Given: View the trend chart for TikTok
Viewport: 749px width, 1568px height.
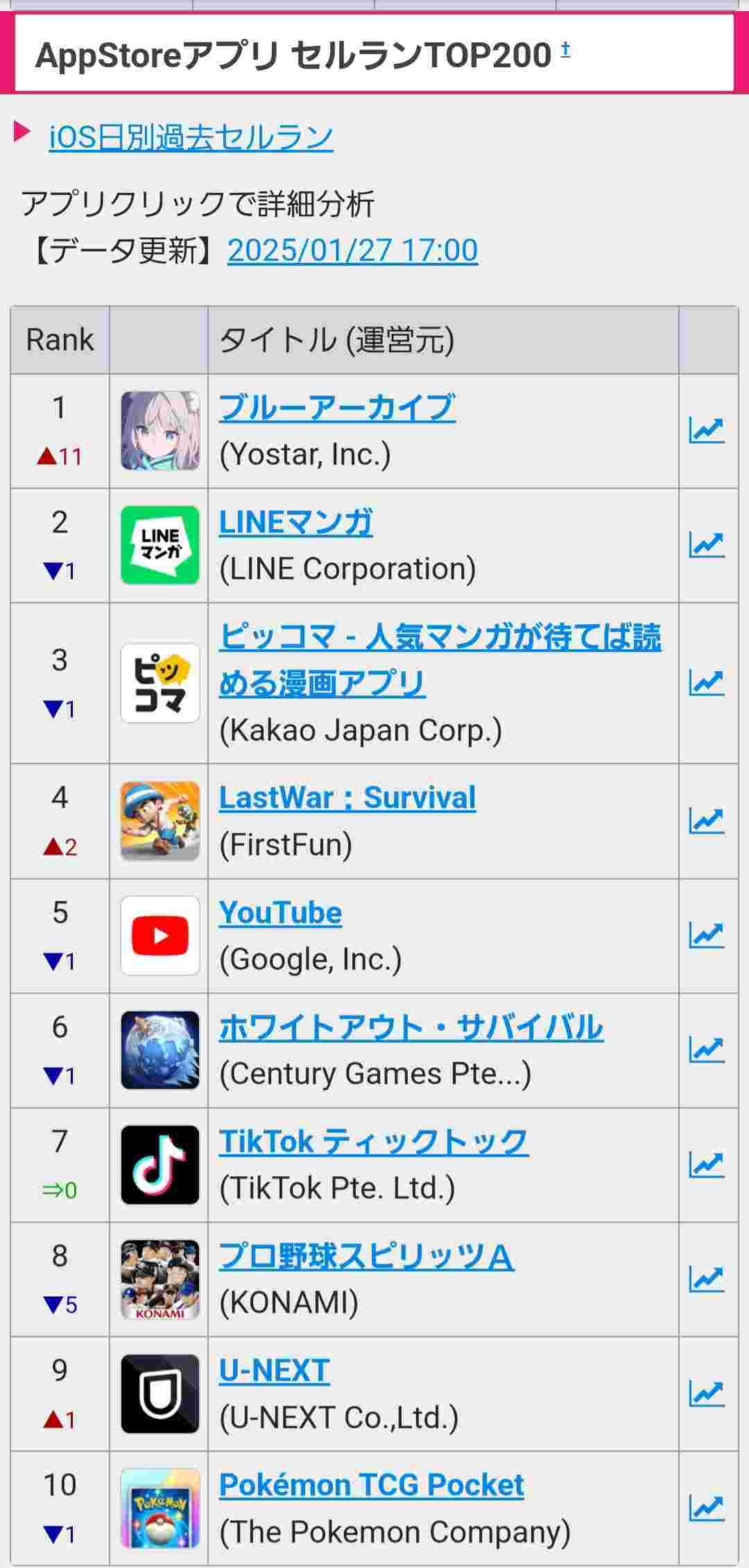Looking at the screenshot, I should [x=706, y=1165].
